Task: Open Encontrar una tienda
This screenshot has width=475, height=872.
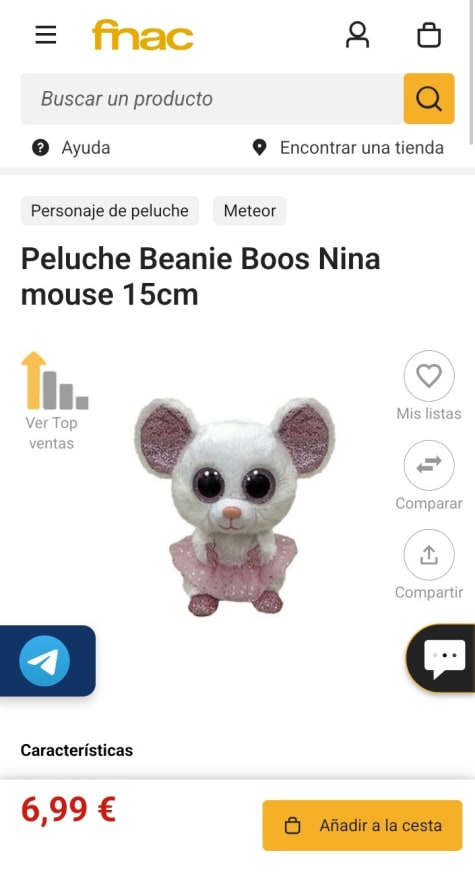Action: pyautogui.click(x=348, y=148)
